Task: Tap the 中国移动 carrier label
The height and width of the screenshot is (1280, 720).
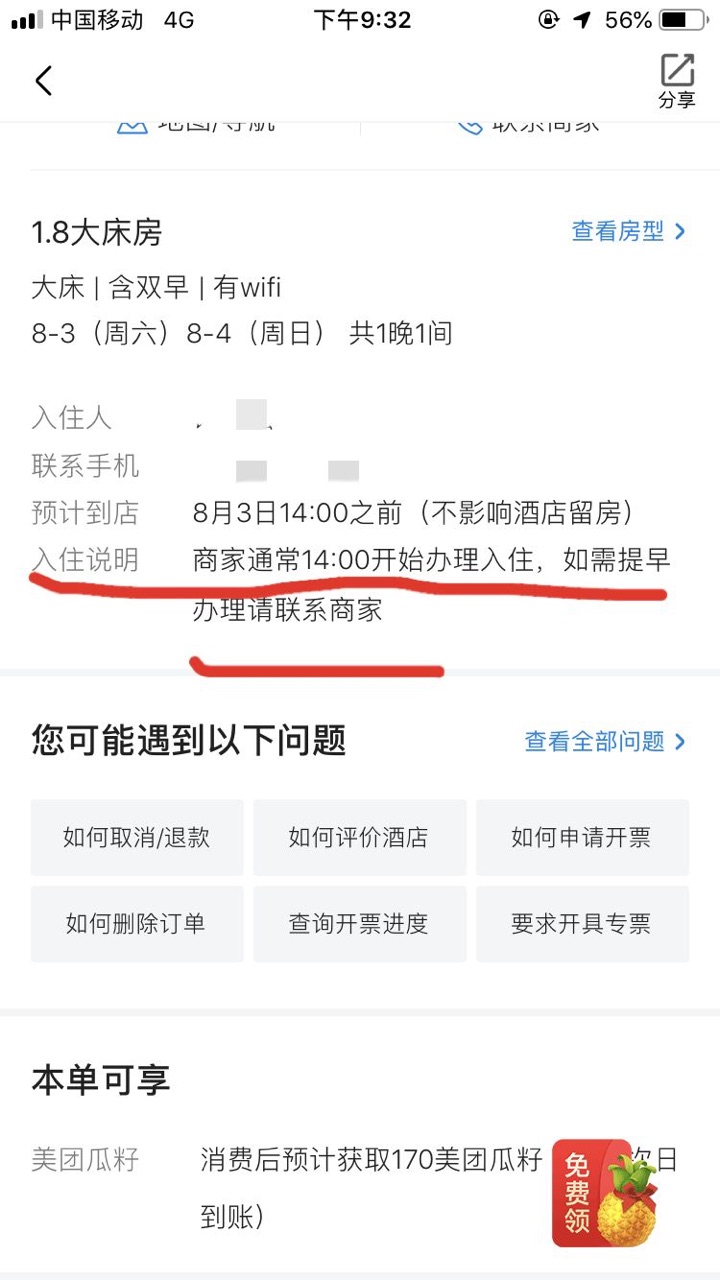Action: pyautogui.click(x=95, y=18)
